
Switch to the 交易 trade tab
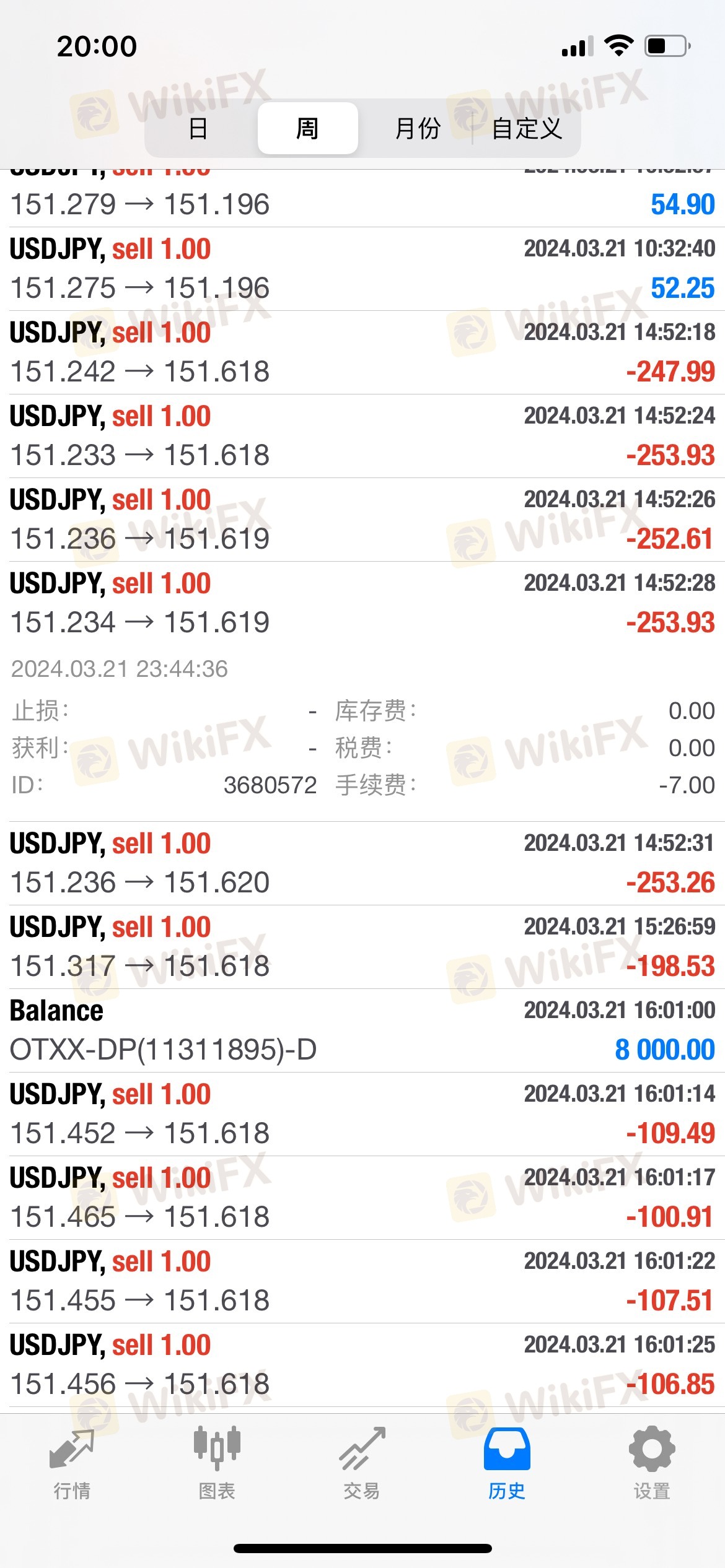(x=362, y=1464)
